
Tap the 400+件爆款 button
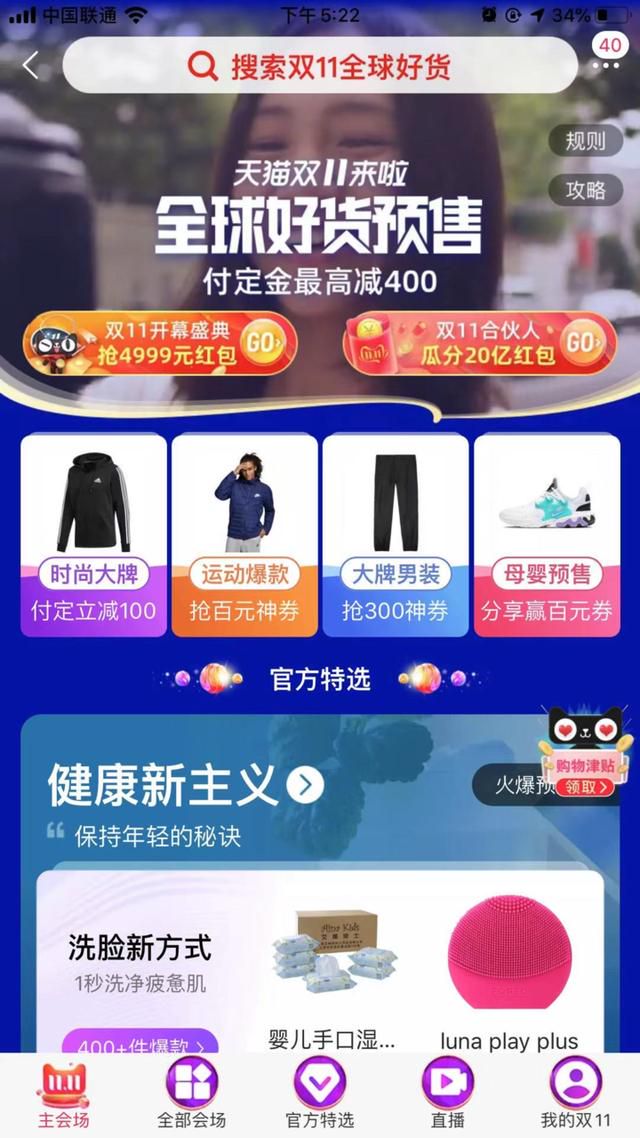point(140,1045)
